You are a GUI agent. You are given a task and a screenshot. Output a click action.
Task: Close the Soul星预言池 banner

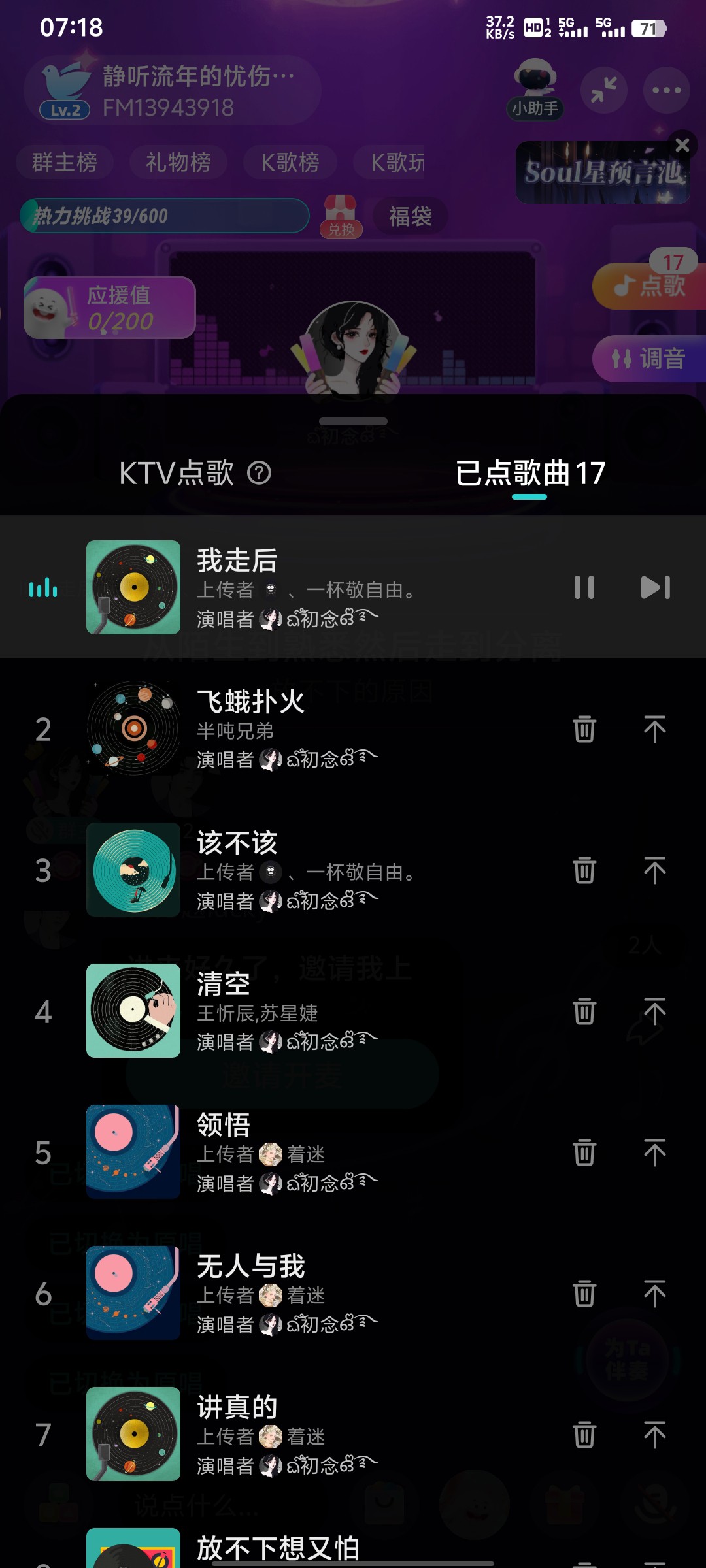pyautogui.click(x=682, y=145)
